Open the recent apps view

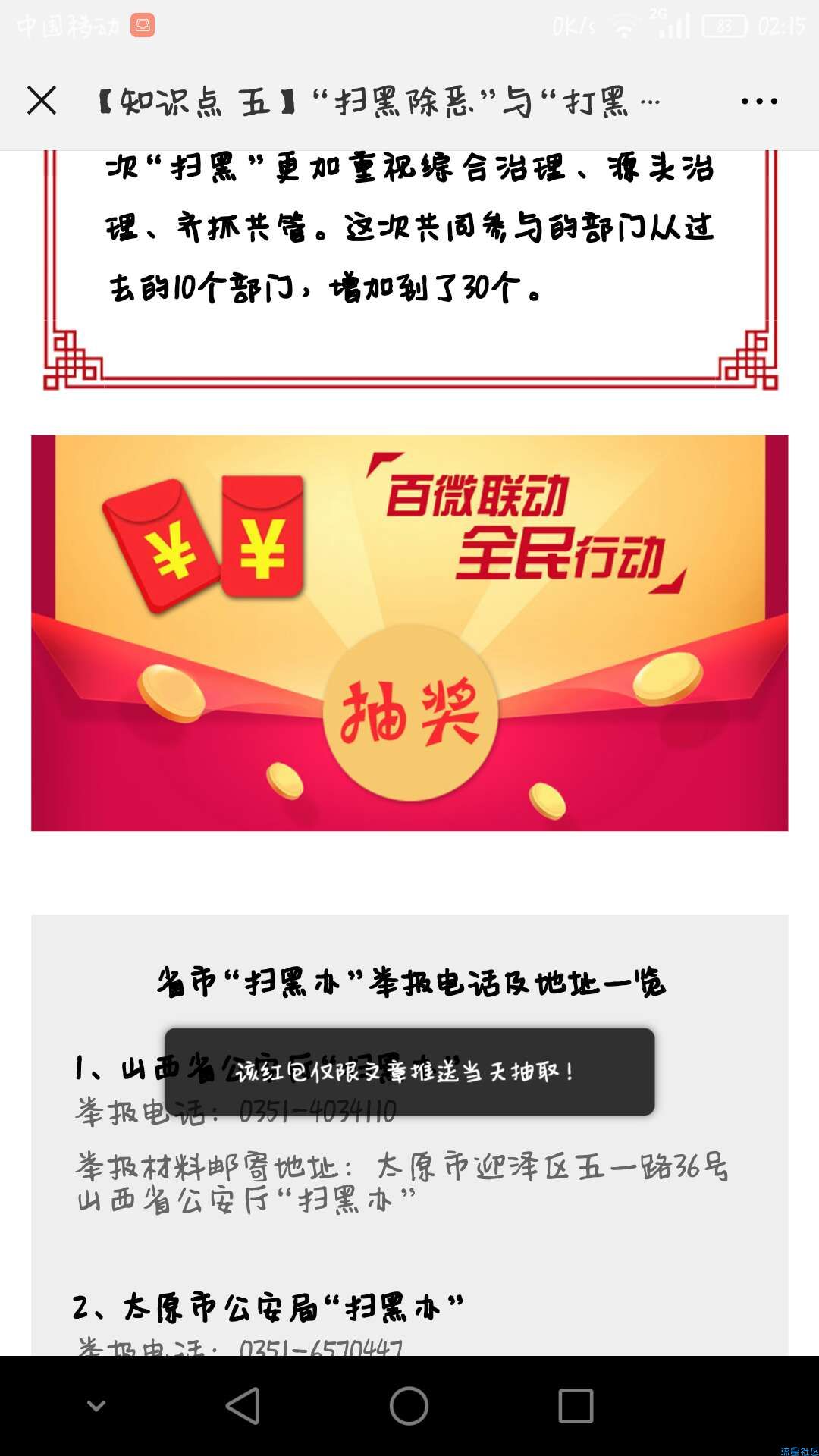pyautogui.click(x=576, y=1405)
